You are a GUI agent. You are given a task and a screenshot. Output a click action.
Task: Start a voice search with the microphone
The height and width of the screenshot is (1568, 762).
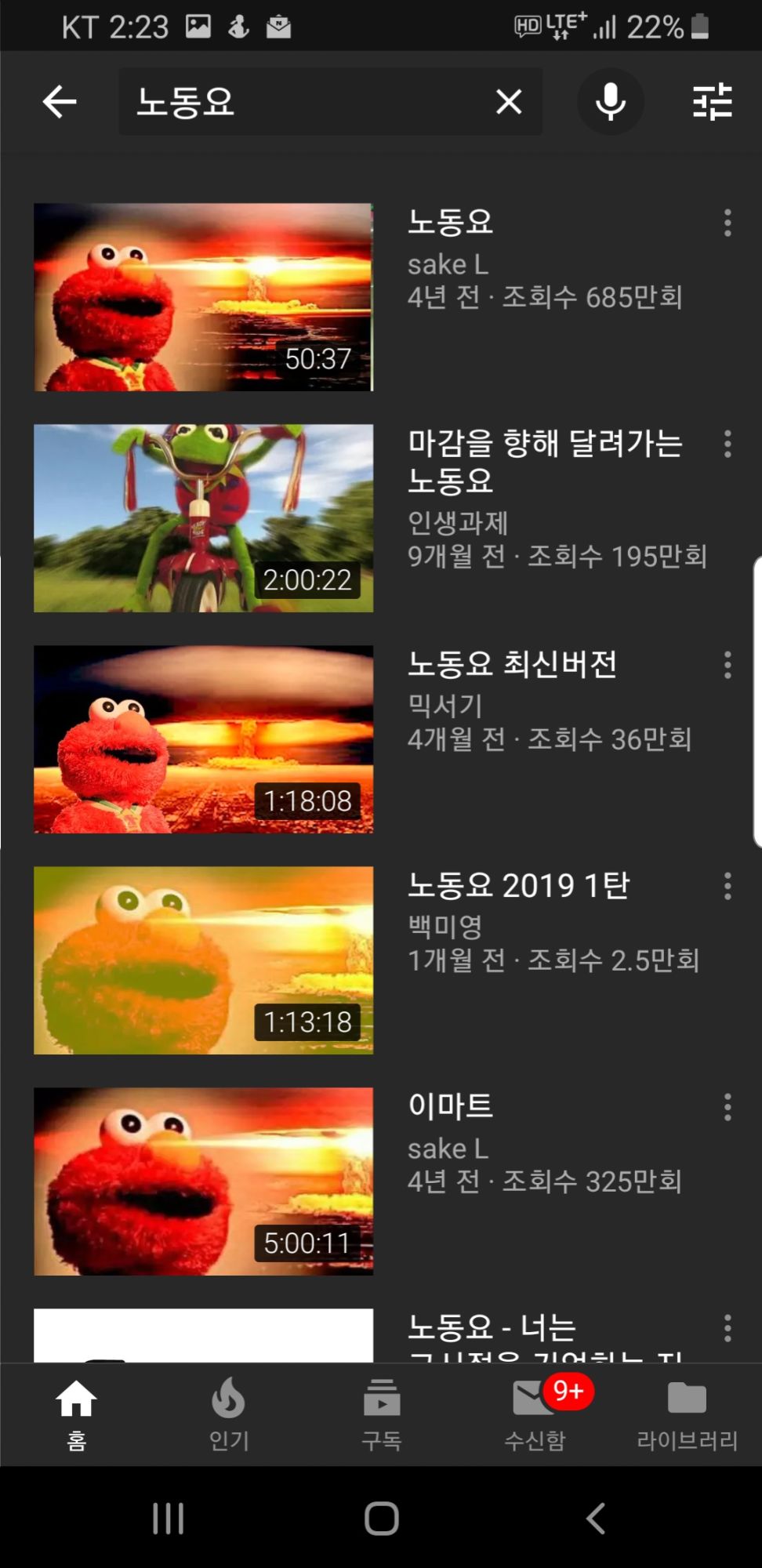click(610, 102)
